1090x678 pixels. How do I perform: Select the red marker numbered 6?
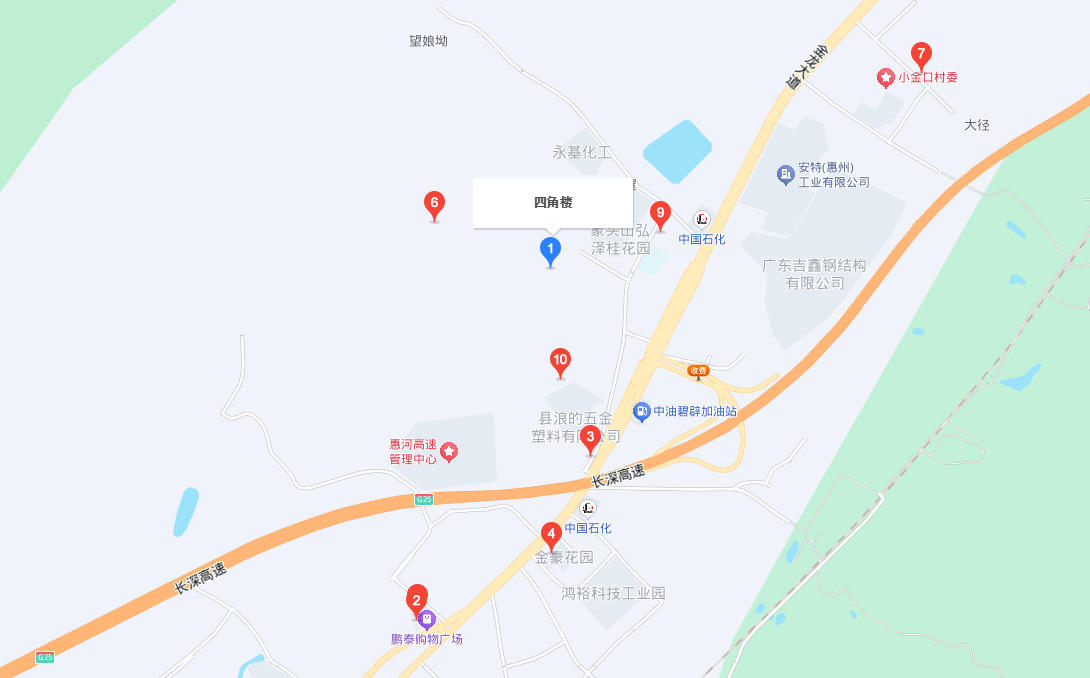click(434, 204)
